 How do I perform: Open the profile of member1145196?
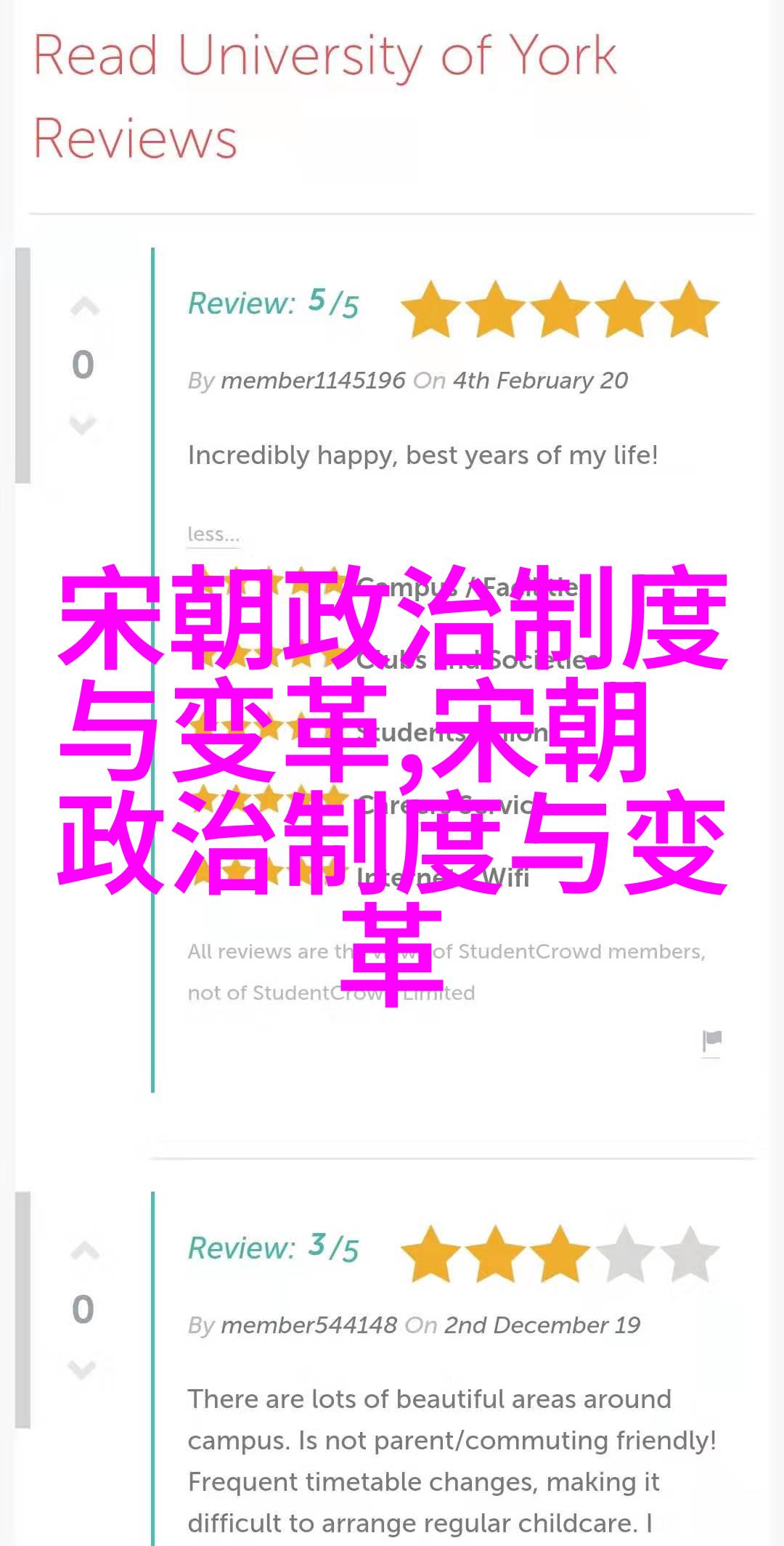[x=313, y=381]
